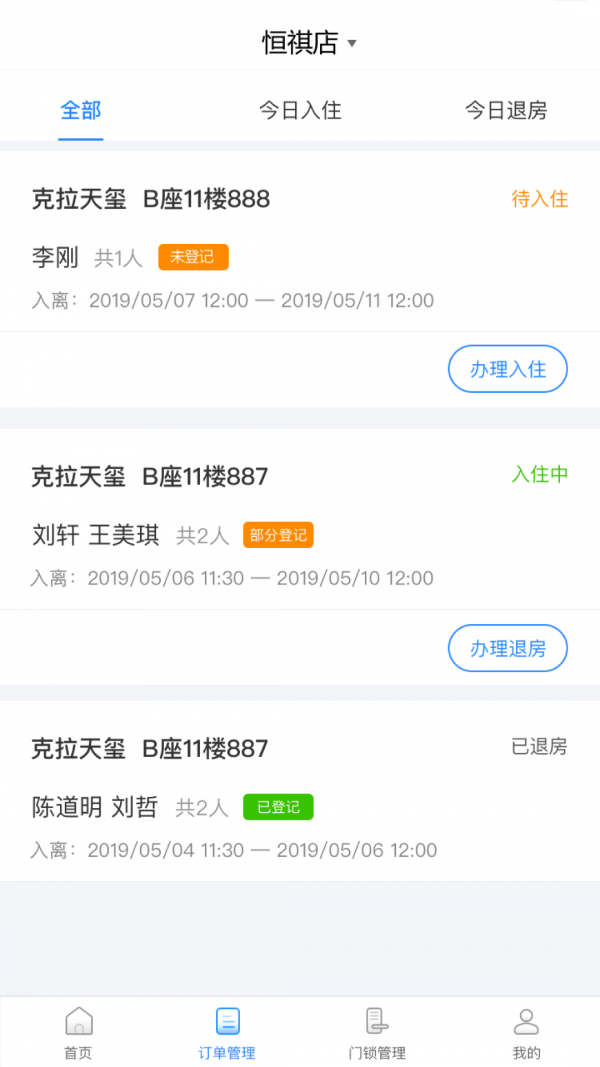Viewport: 600px width, 1067px height.
Task: Open the 订单管理 tab
Action: (227, 1032)
